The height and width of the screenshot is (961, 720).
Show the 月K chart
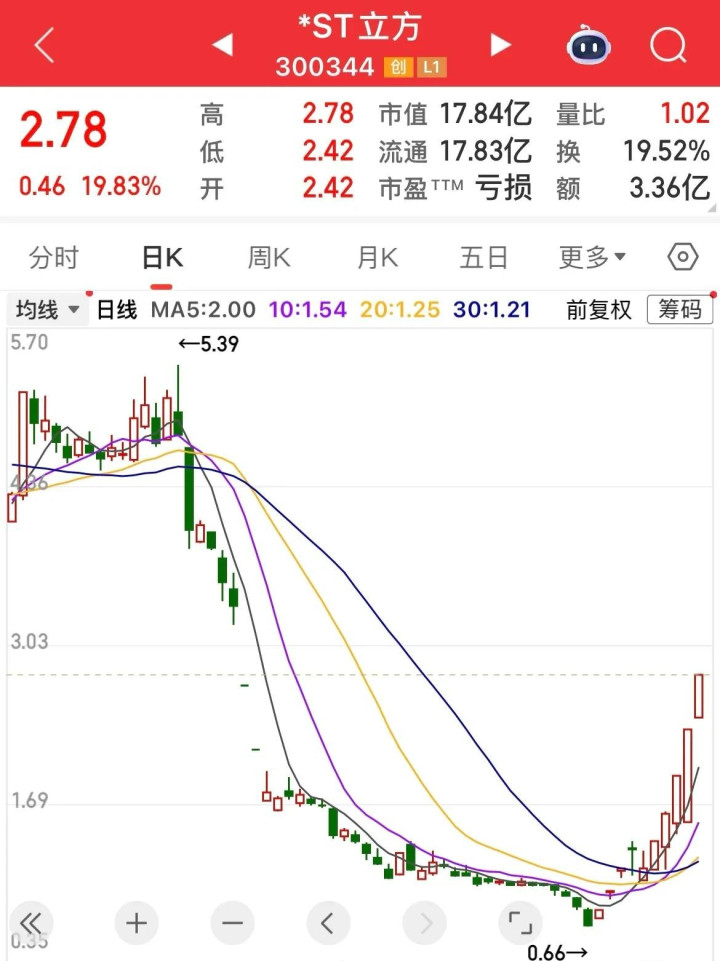click(377, 258)
